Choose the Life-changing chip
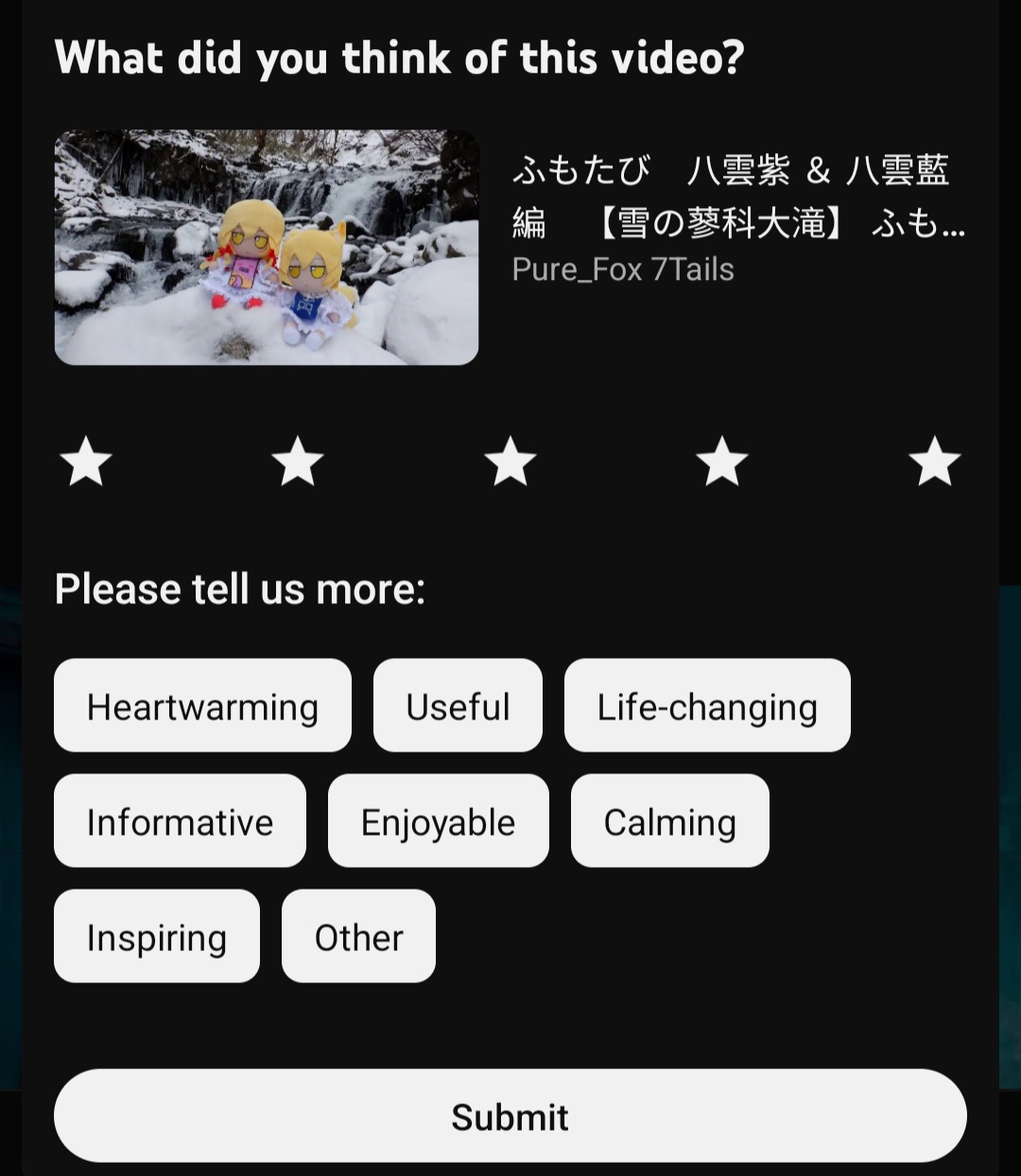Image resolution: width=1021 pixels, height=1176 pixels. pos(707,706)
